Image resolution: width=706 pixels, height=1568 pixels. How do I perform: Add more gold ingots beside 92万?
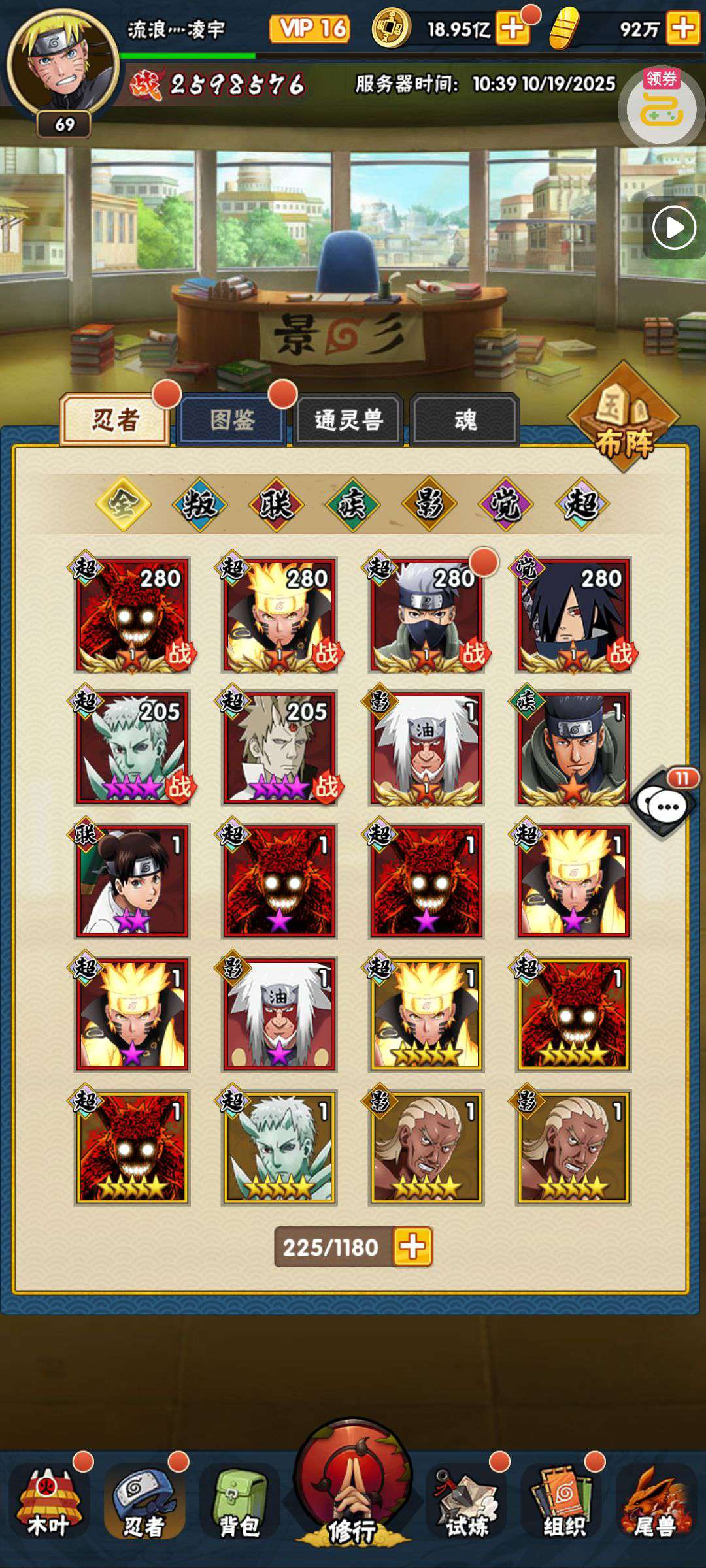(x=682, y=29)
